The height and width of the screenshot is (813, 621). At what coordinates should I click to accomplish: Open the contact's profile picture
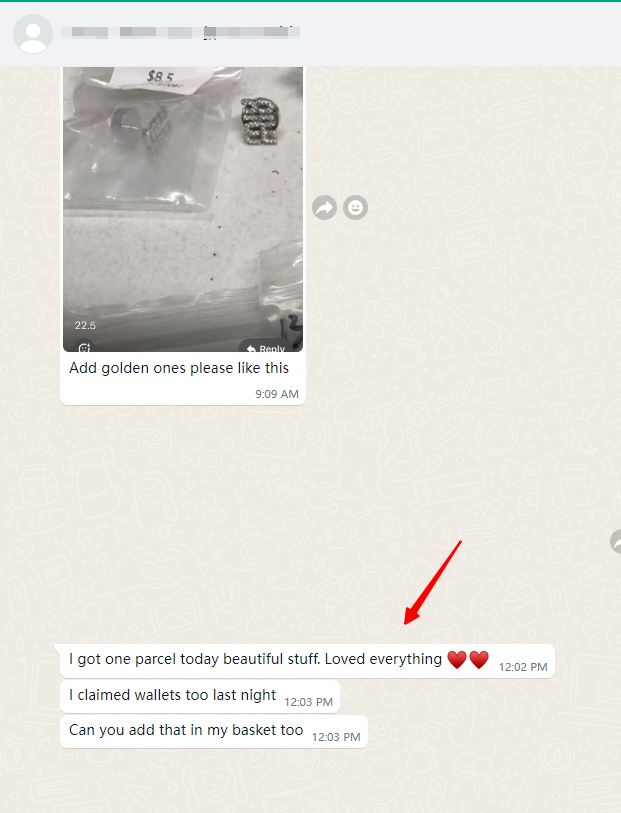pyautogui.click(x=34, y=34)
